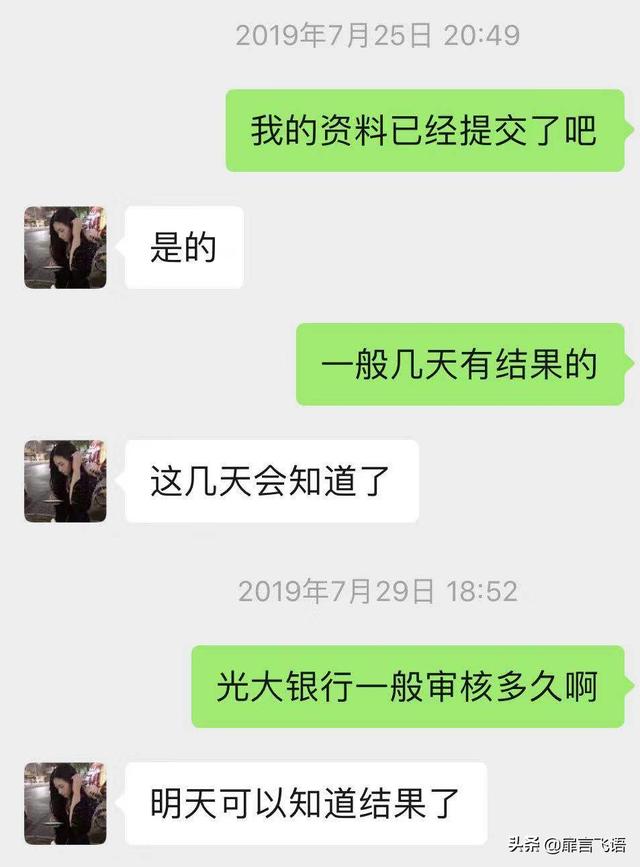Tap the avatar next to "这几天会知道了"
The height and width of the screenshot is (867, 640).
tap(65, 481)
